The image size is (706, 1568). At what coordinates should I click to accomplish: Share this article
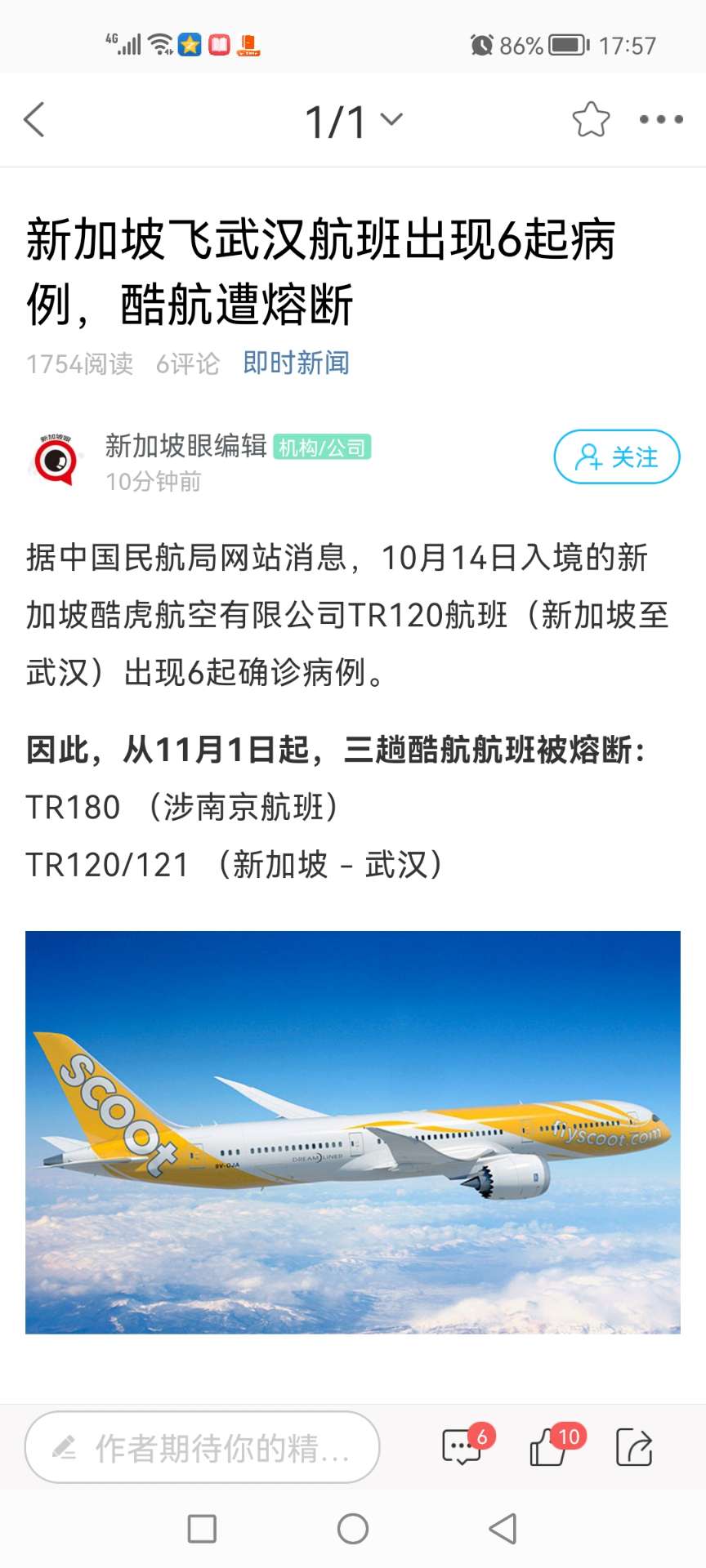[x=634, y=1448]
